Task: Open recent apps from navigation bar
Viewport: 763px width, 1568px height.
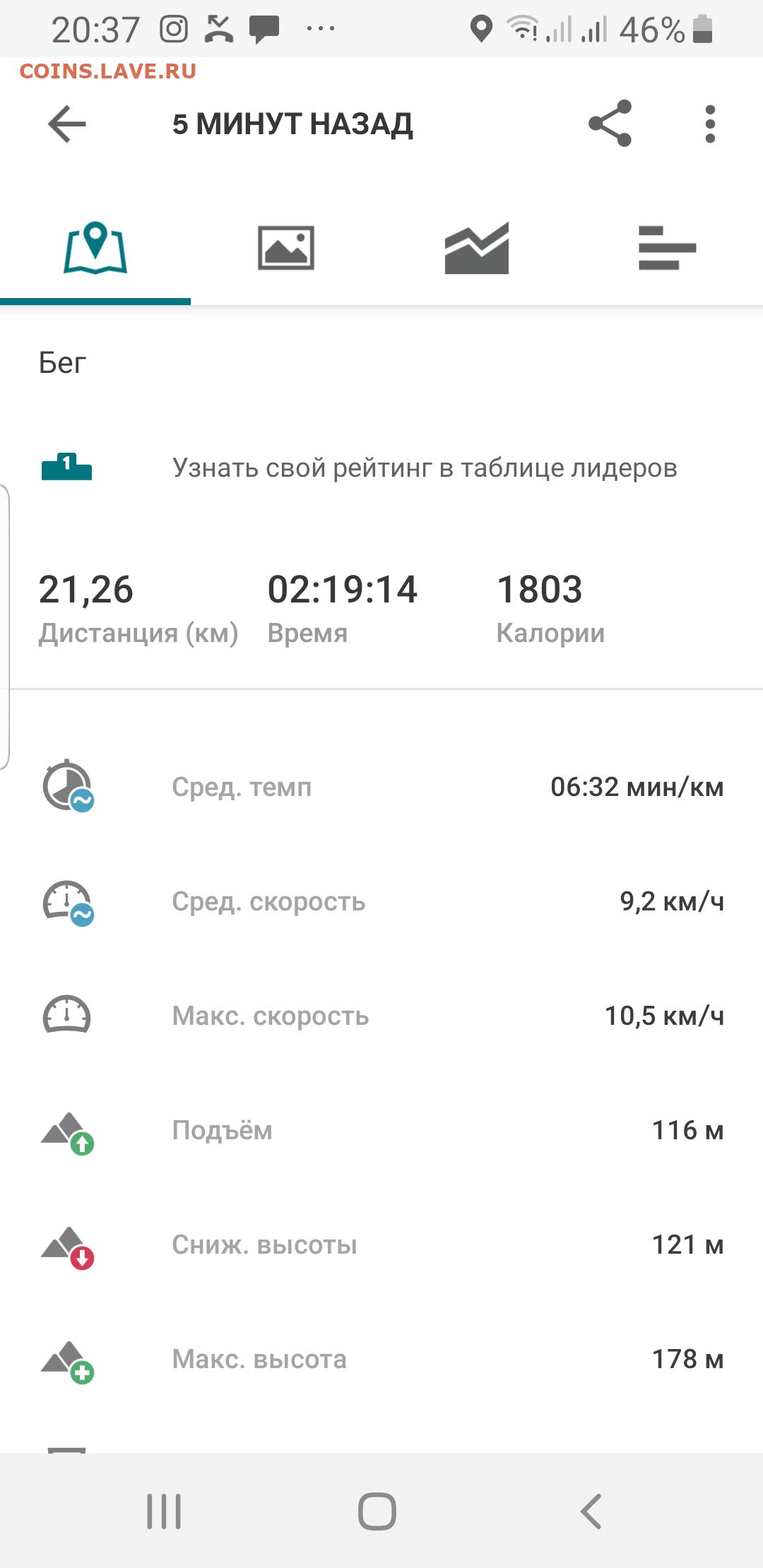Action: (x=164, y=1511)
